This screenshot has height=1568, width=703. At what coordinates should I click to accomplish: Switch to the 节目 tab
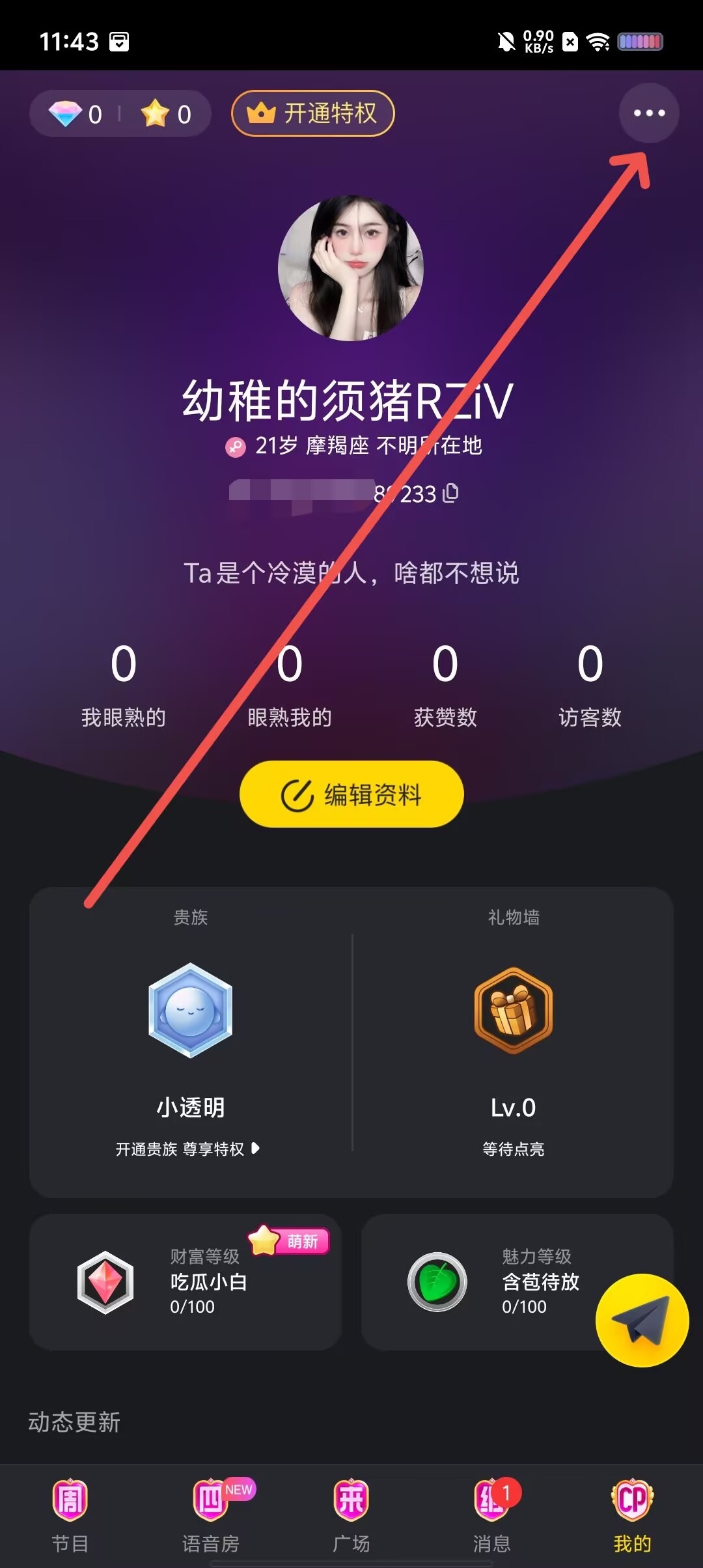(x=70, y=1515)
